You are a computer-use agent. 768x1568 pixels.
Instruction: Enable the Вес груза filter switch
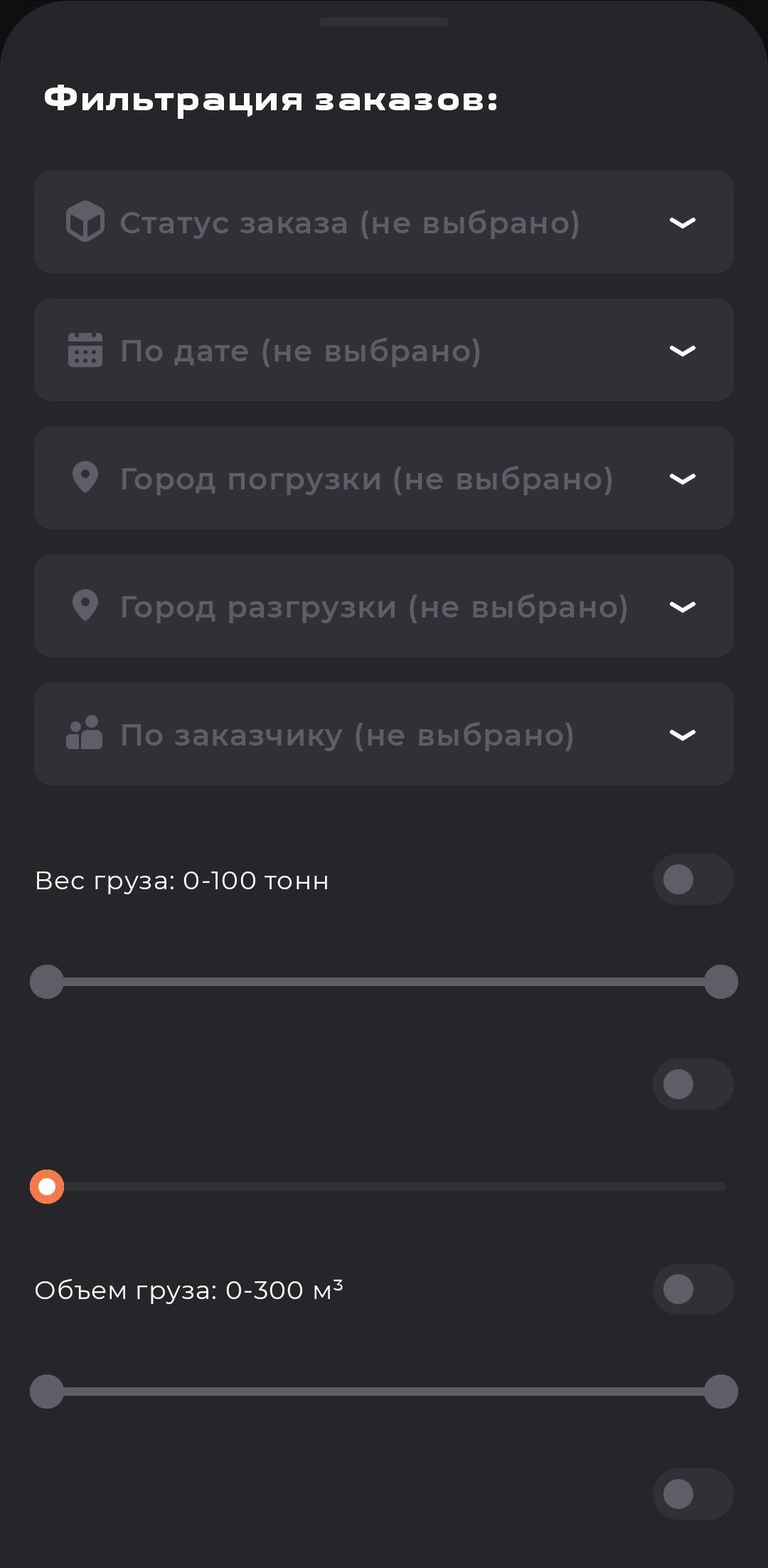[x=693, y=879]
